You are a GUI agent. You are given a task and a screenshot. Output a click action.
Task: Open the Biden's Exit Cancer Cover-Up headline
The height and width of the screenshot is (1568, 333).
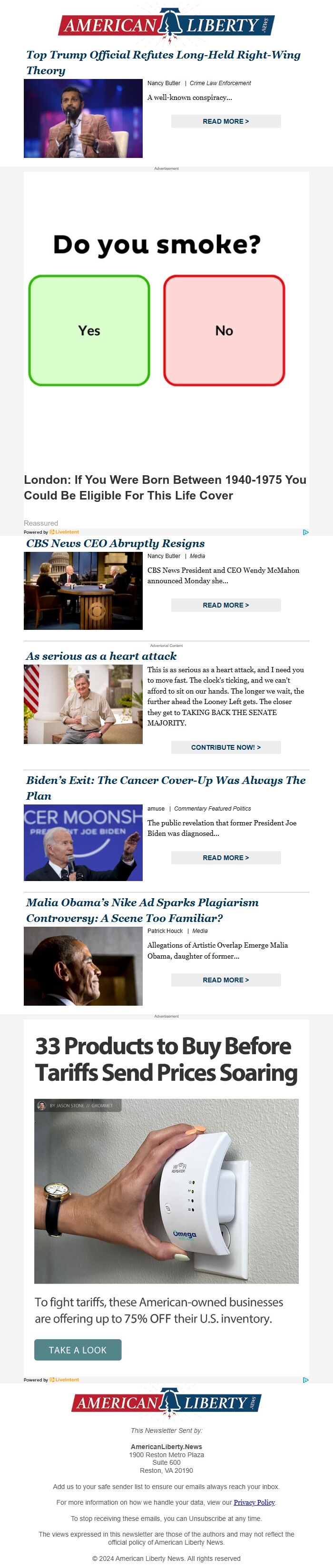(166, 788)
